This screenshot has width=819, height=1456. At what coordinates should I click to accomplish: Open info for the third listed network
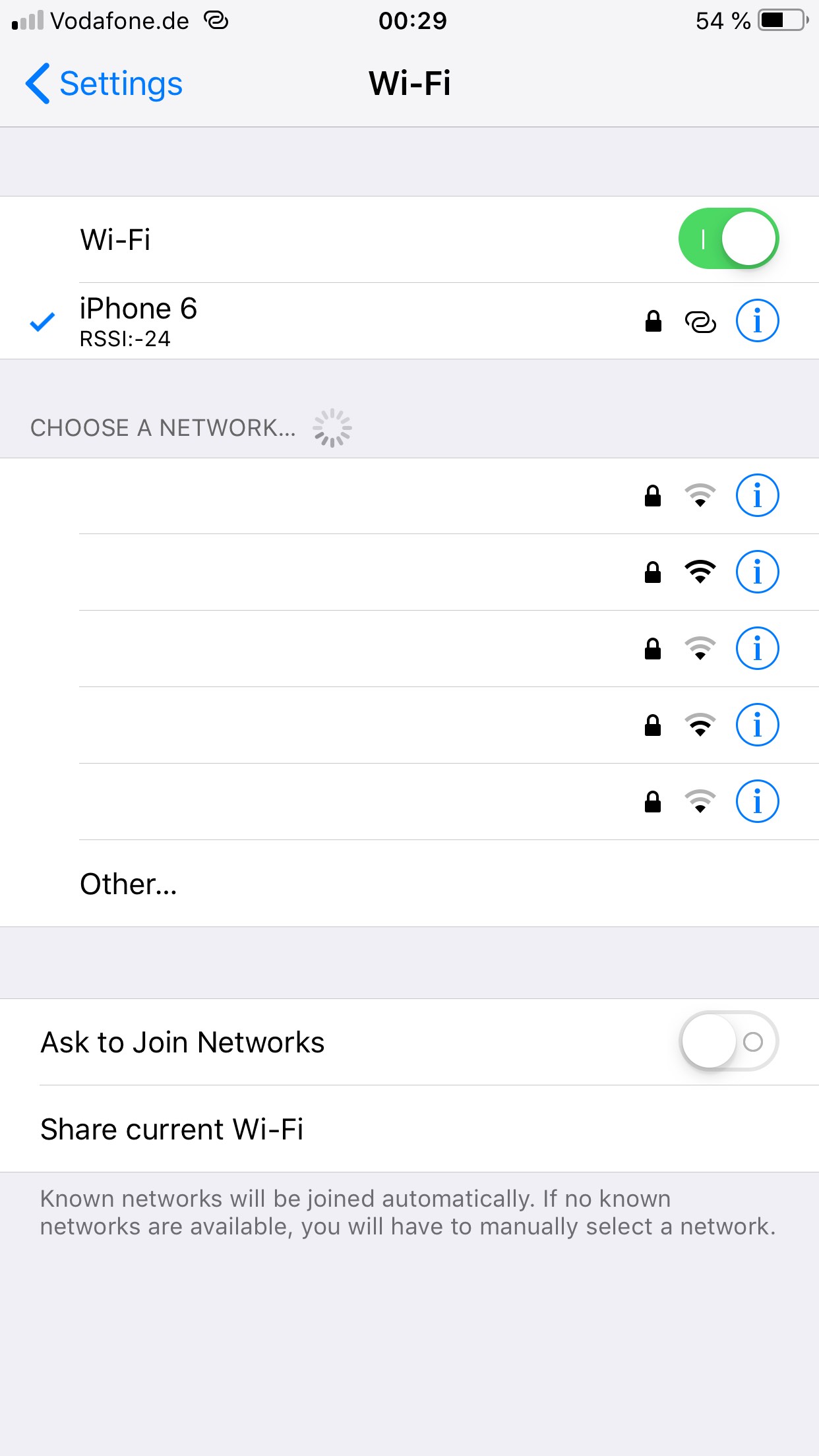756,649
